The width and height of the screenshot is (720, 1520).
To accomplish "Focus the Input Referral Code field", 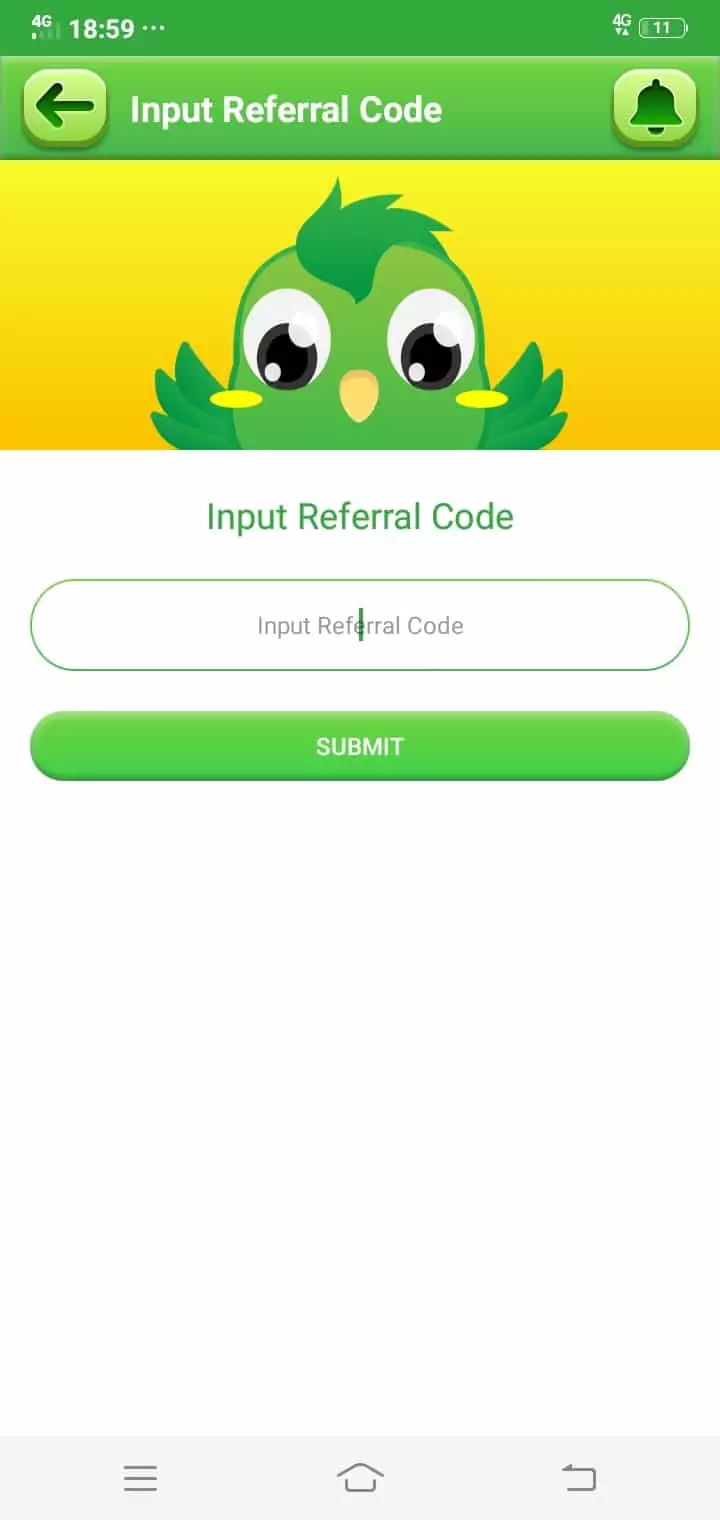I will pos(360,625).
